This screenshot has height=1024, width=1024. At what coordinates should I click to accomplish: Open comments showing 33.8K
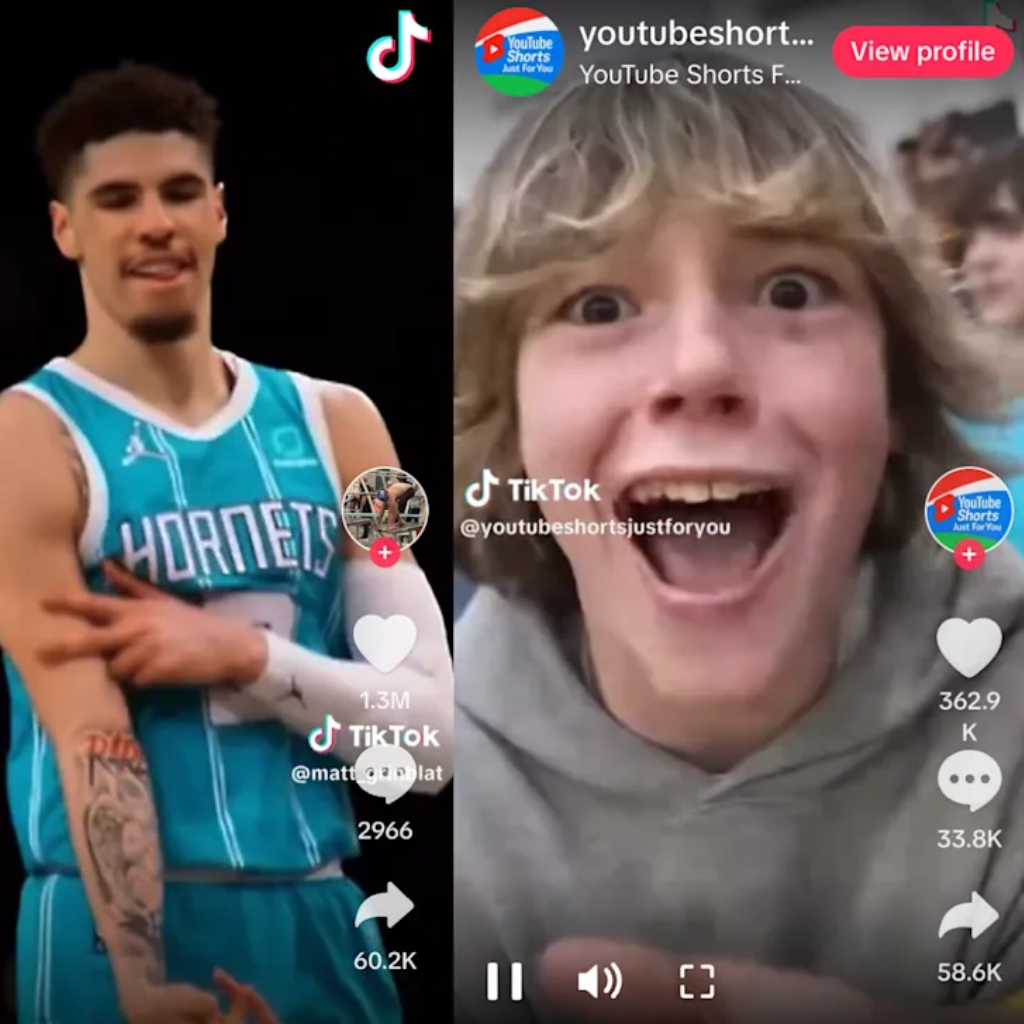coord(968,780)
